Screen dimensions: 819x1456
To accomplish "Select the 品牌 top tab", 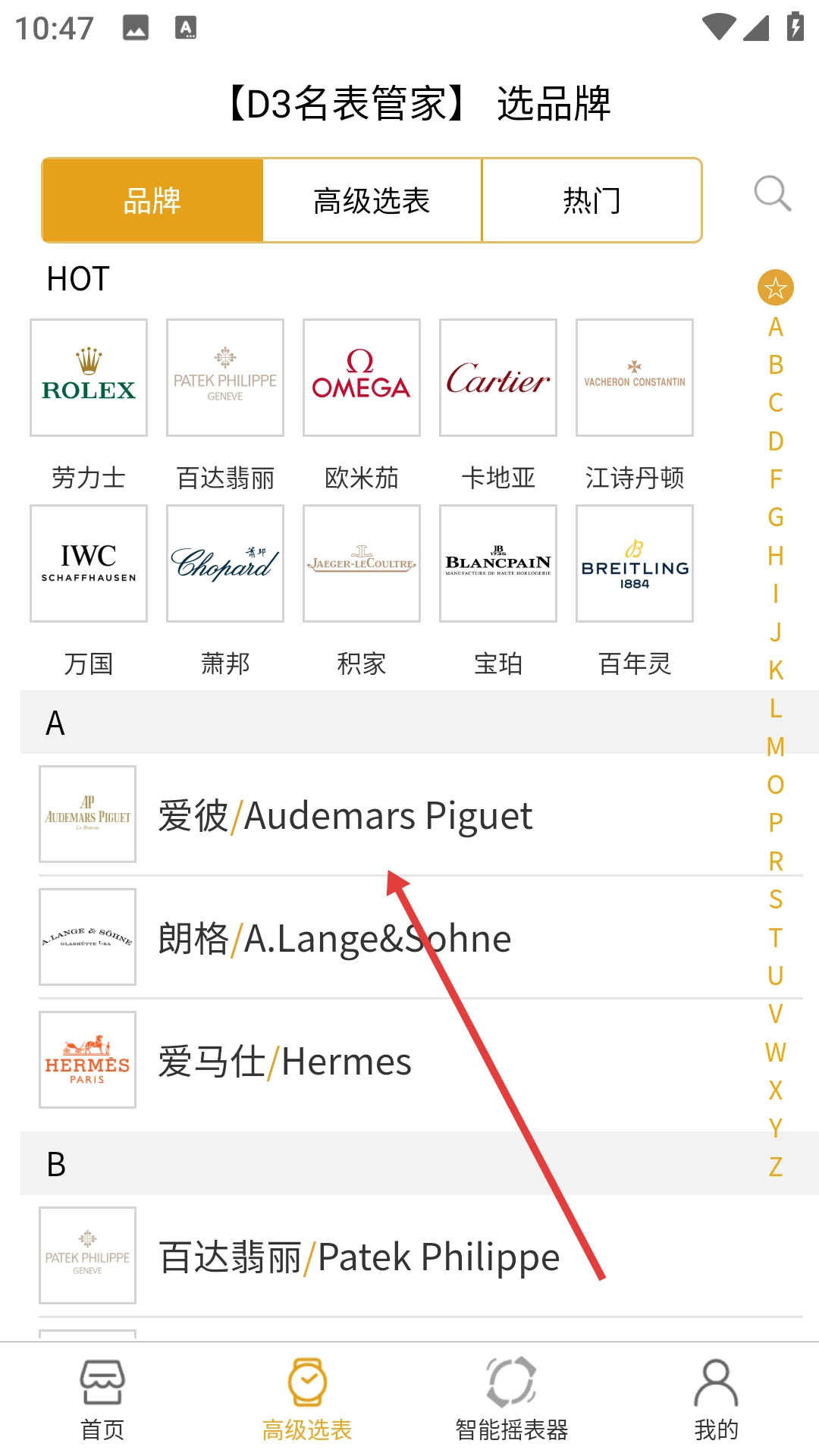I will (x=152, y=201).
